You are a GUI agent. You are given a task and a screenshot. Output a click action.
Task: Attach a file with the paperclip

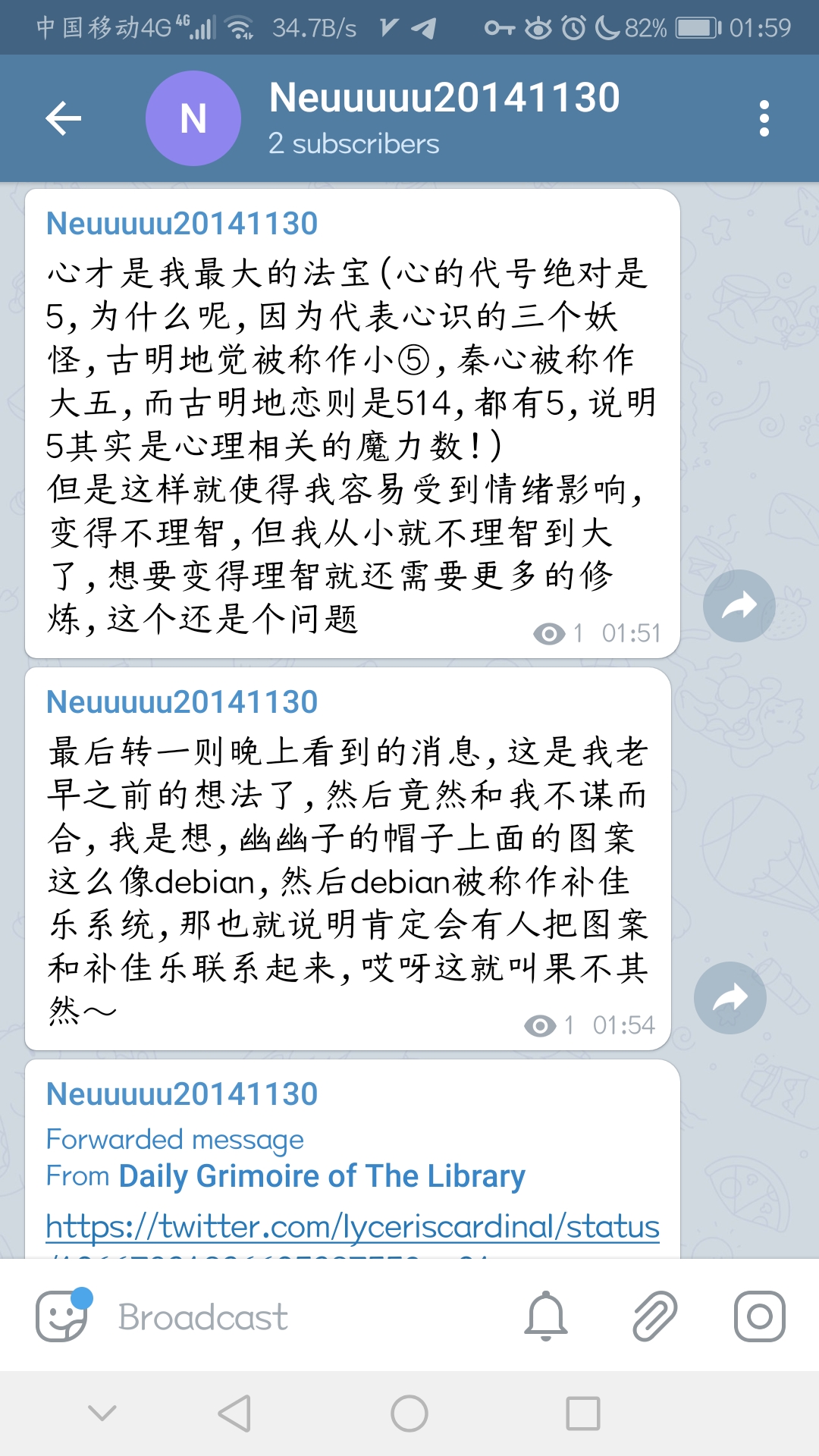(x=654, y=1316)
